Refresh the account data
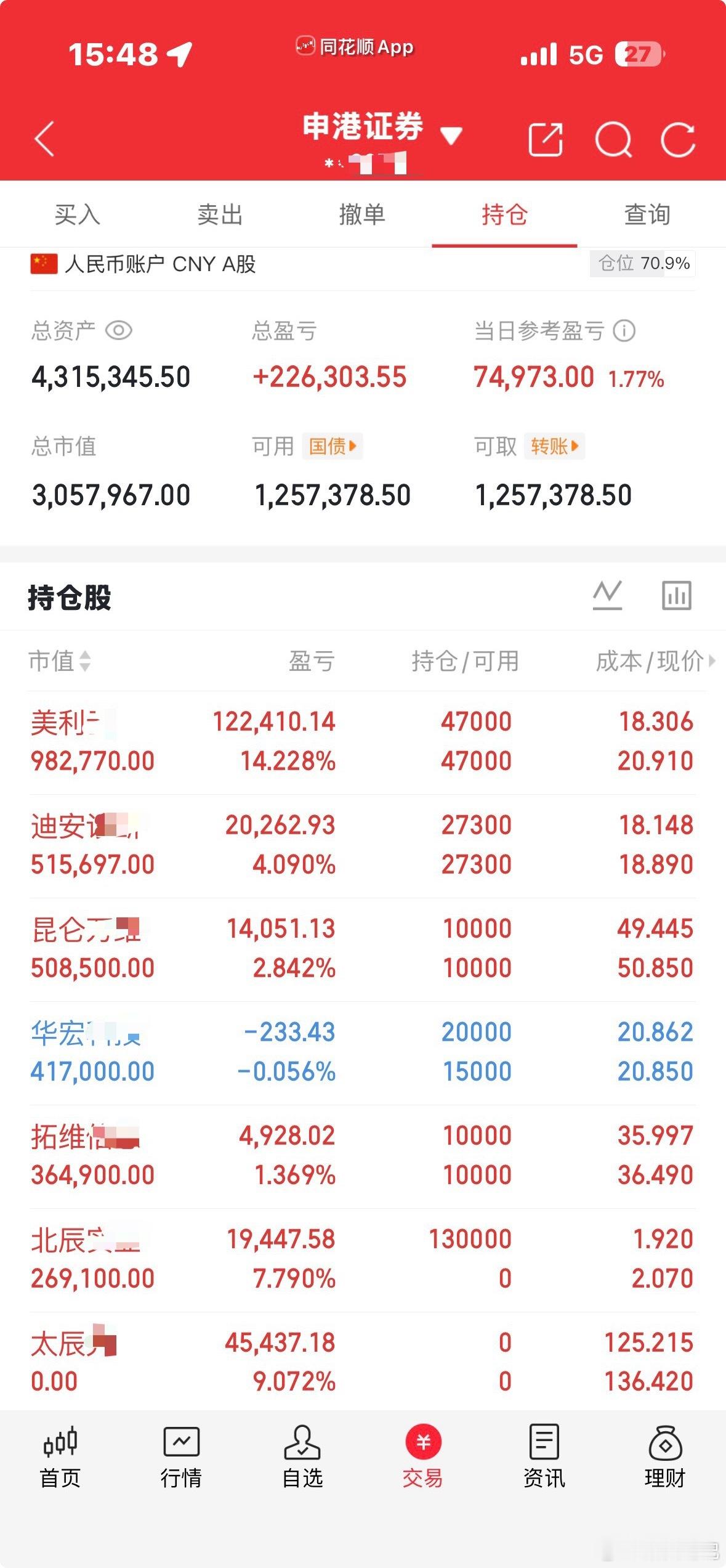Viewport: 726px width, 1568px height. click(678, 139)
